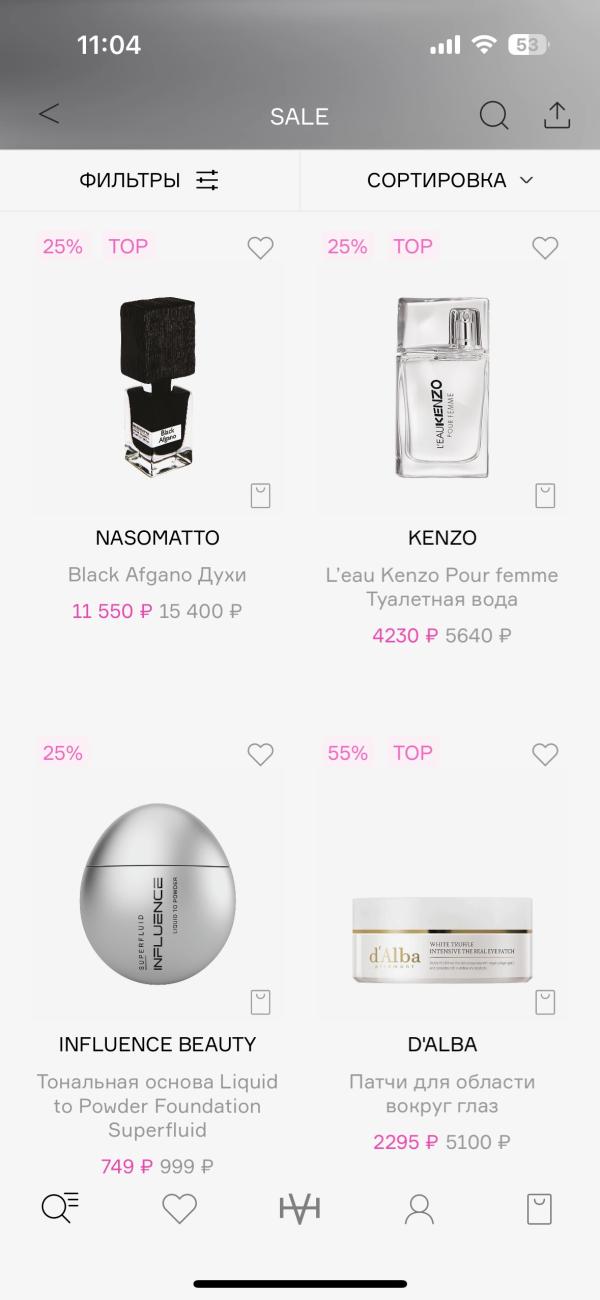Go back using the top arrow
This screenshot has width=600, height=1300.
49,114
